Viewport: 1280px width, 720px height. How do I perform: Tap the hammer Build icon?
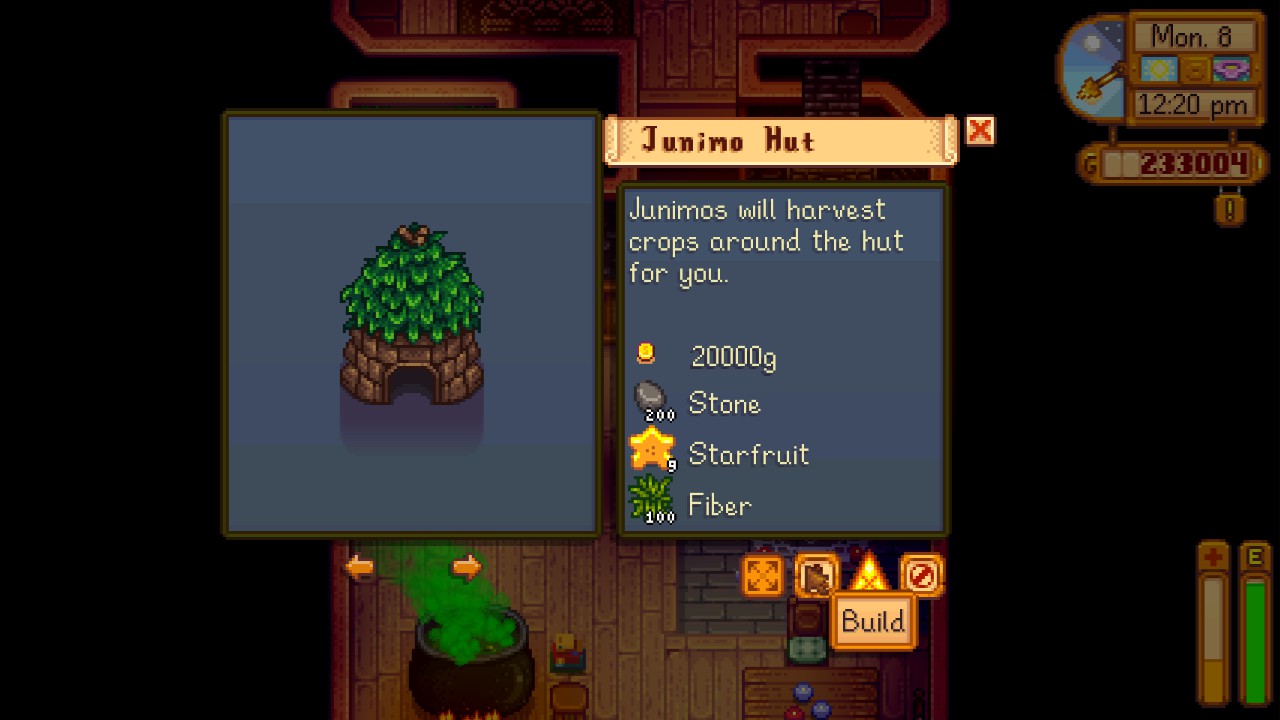coord(816,576)
